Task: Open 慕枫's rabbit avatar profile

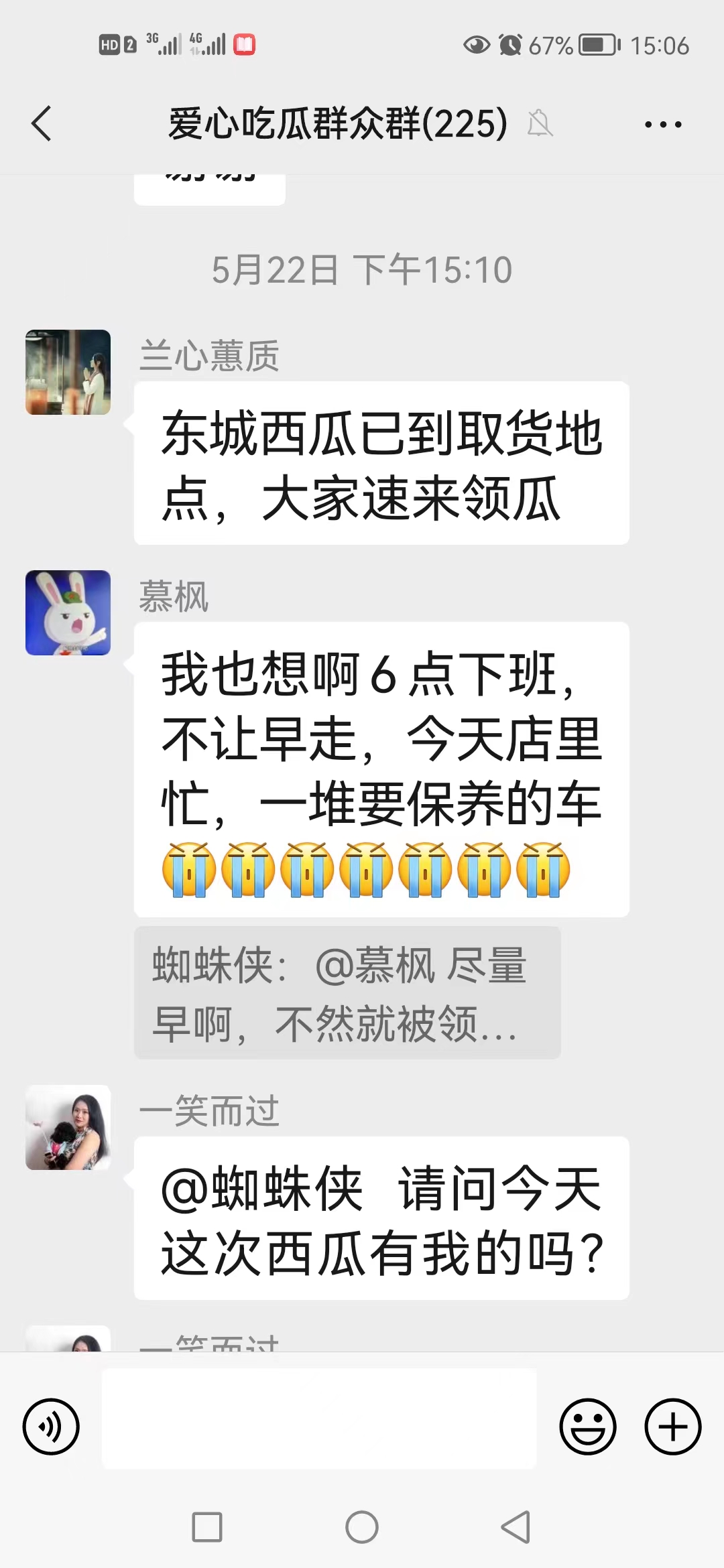Action: pyautogui.click(x=68, y=612)
